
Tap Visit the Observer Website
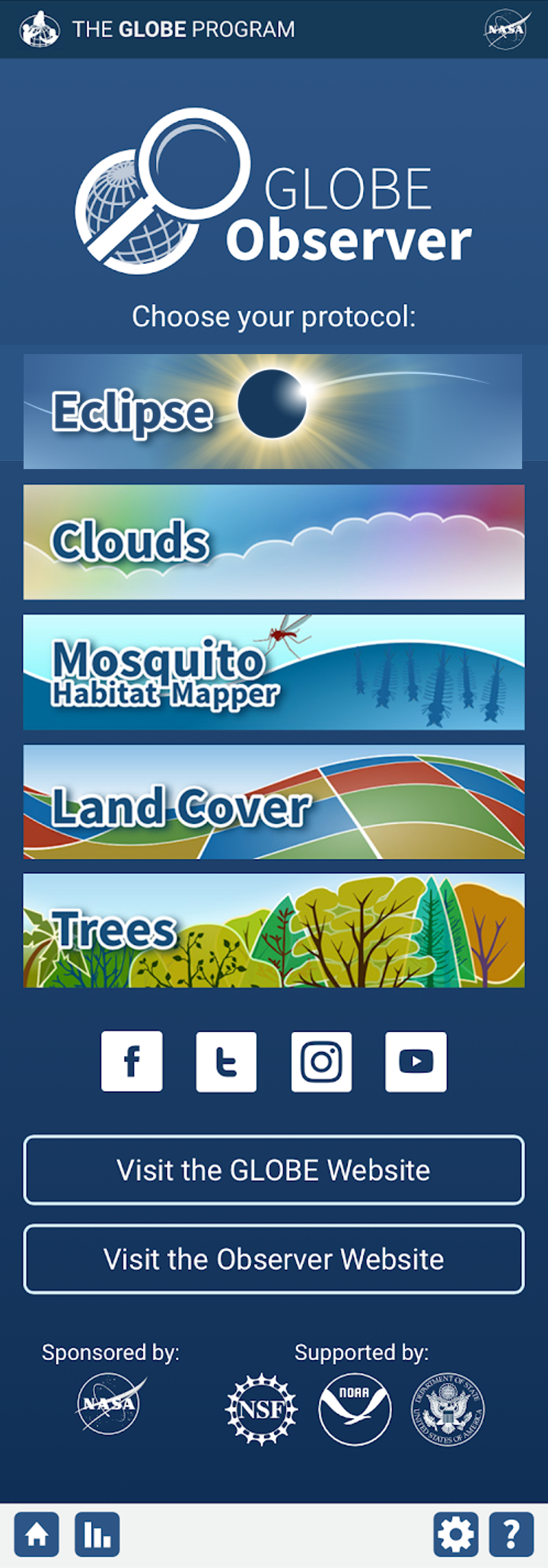click(x=274, y=1259)
